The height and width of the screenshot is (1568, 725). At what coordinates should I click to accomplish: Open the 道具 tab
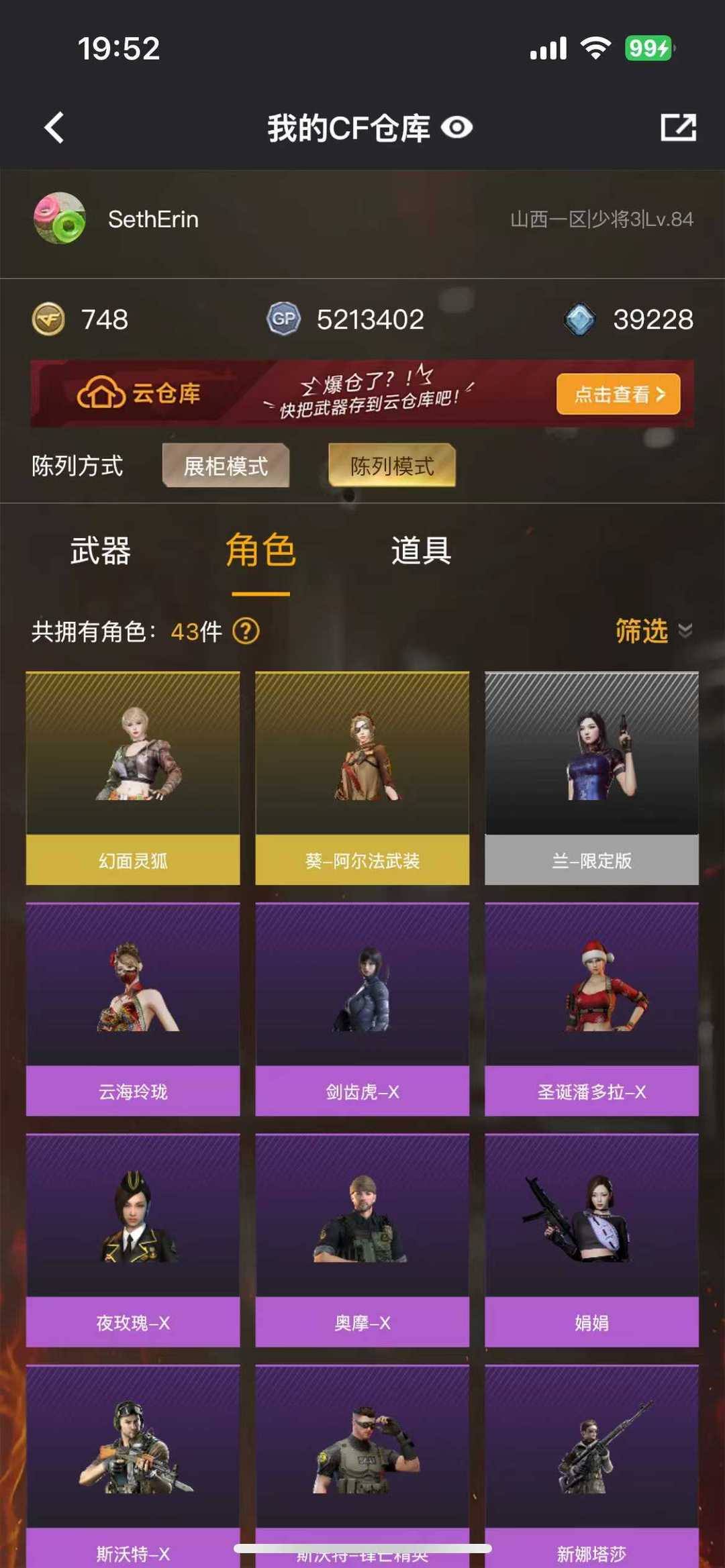click(x=421, y=552)
